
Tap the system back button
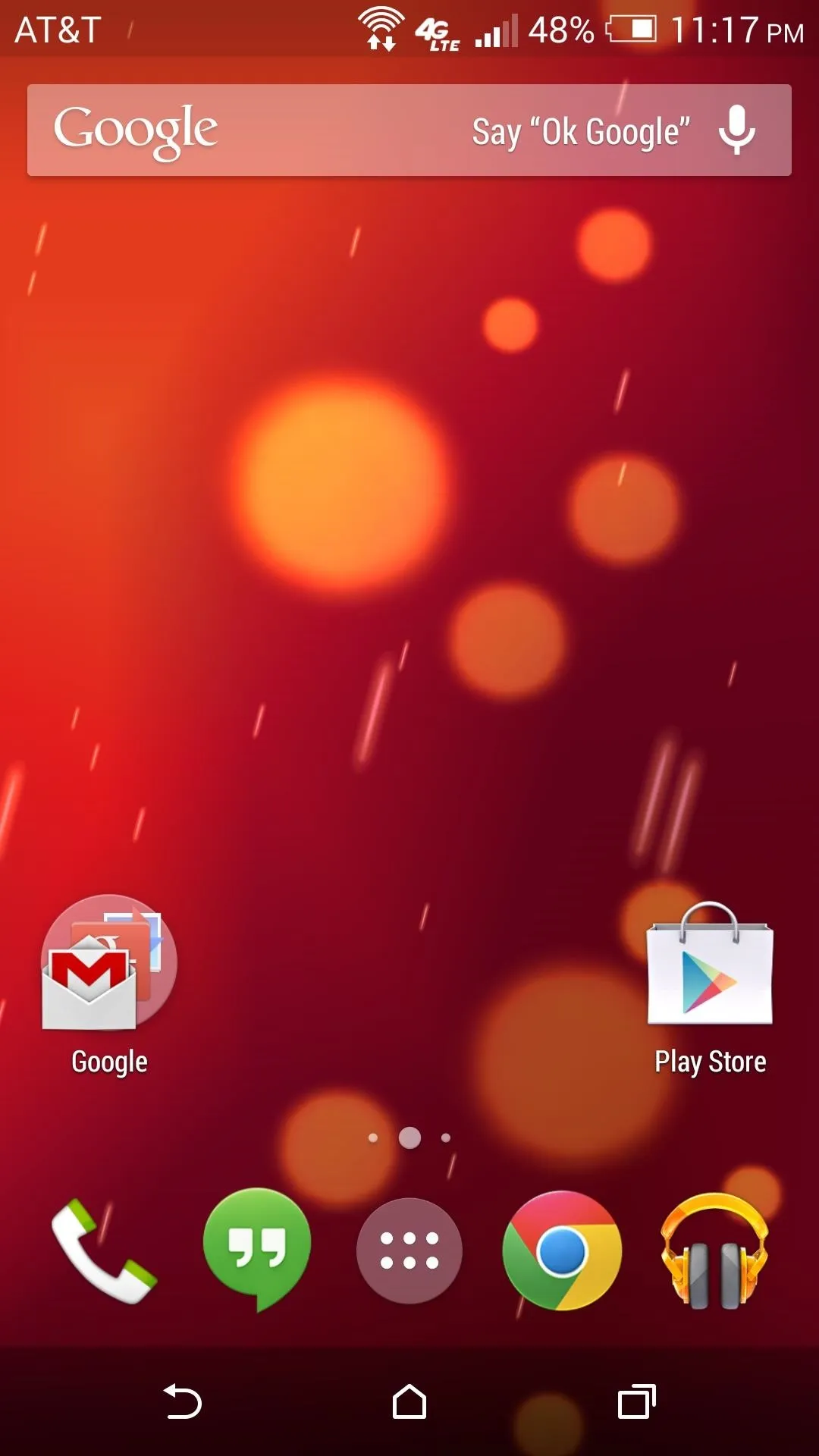tap(182, 1401)
